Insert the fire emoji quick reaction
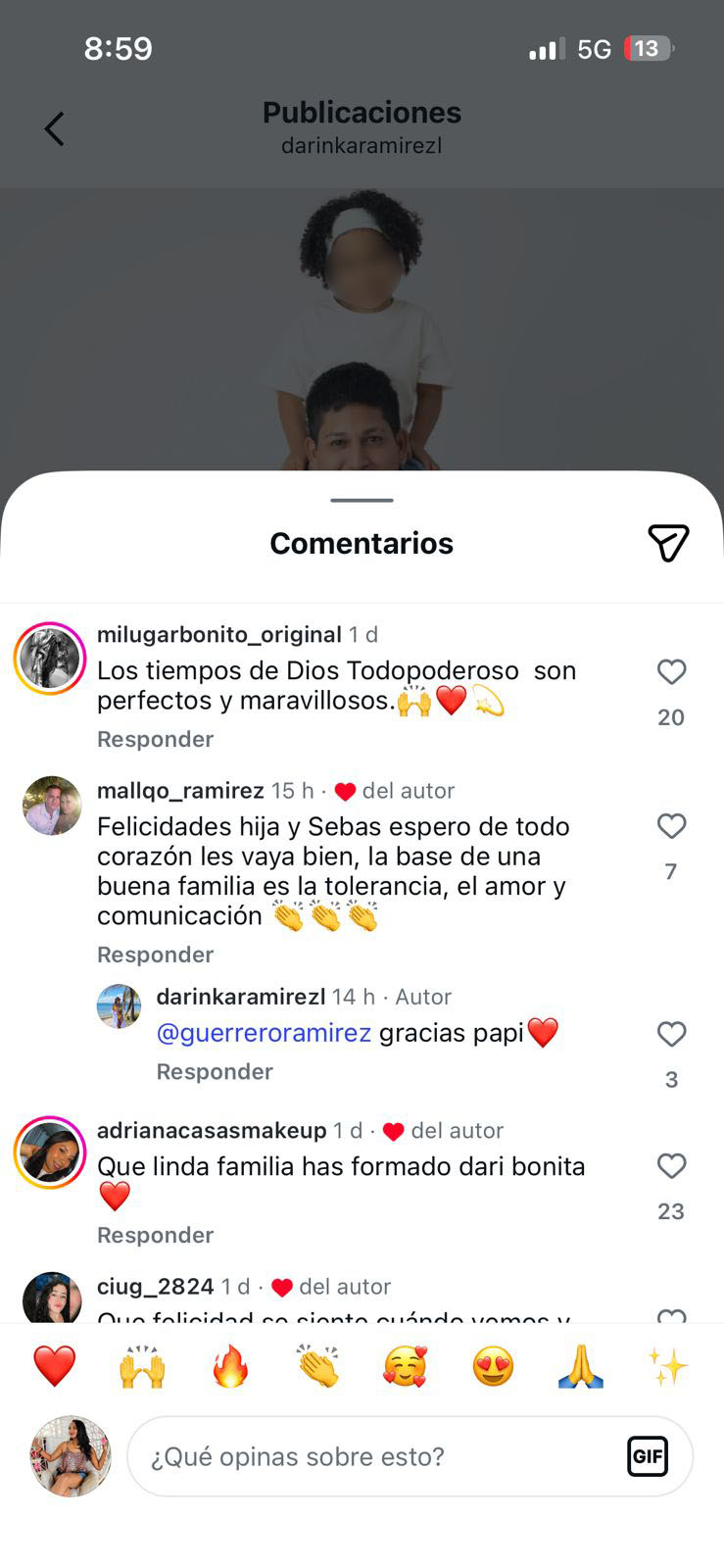 point(230,1366)
